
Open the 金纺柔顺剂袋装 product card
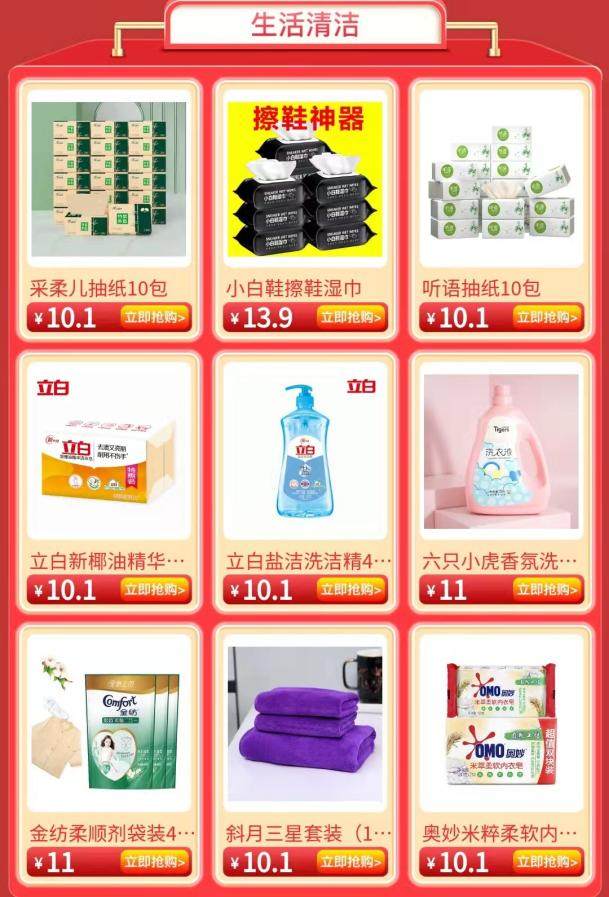coord(108,725)
